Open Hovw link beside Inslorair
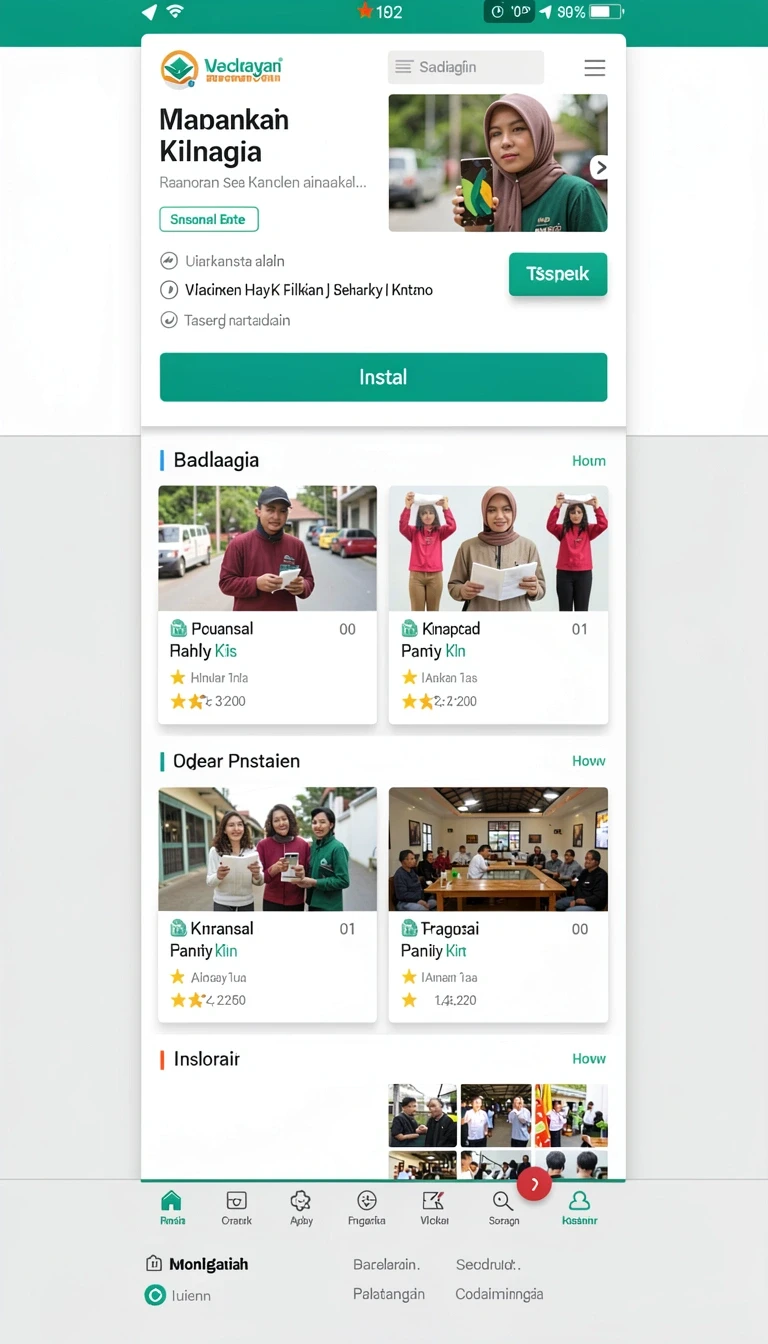Image resolution: width=768 pixels, height=1344 pixels. 589,1059
